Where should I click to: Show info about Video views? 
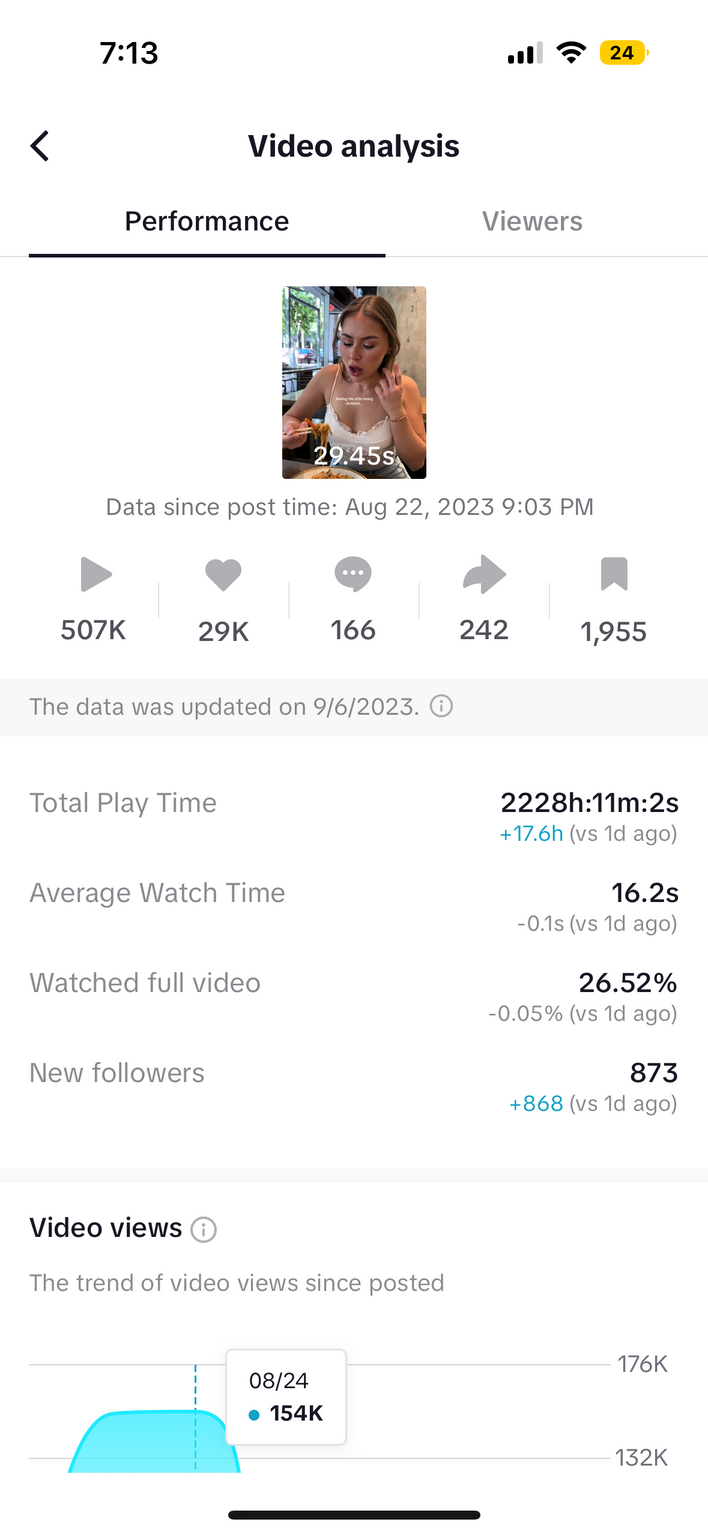pos(204,1229)
